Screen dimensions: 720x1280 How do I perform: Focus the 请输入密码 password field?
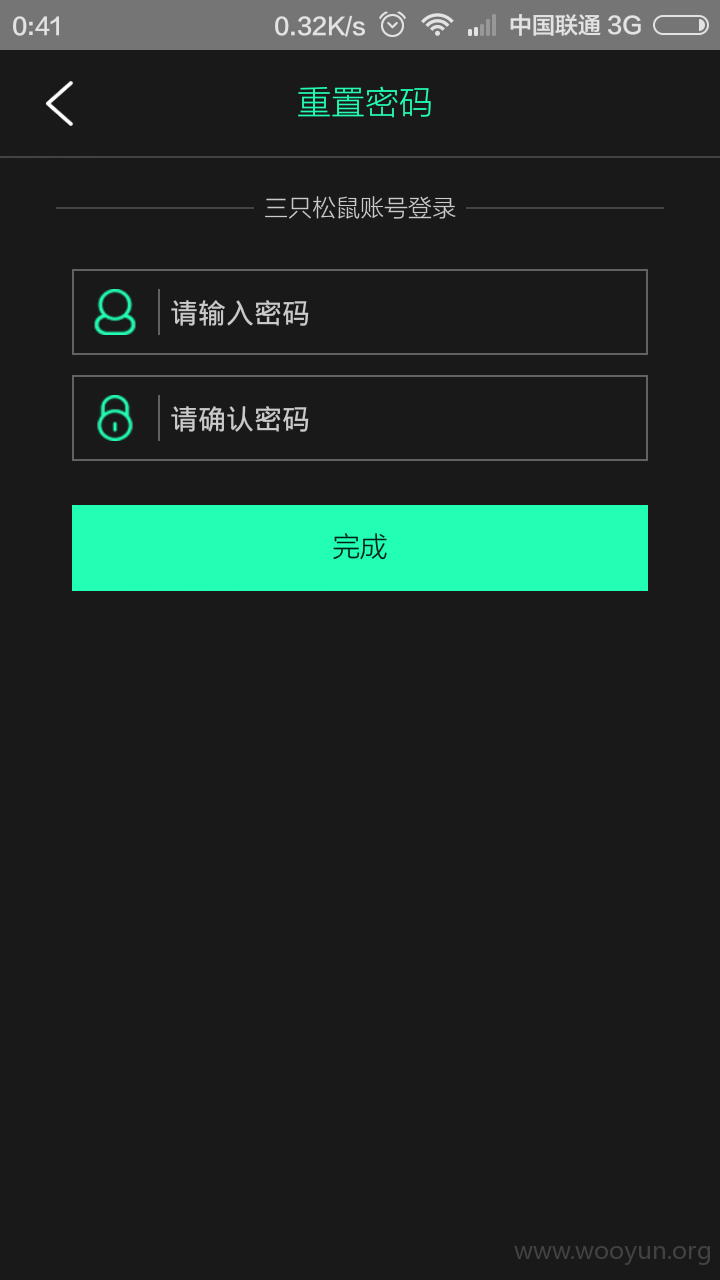pos(360,312)
